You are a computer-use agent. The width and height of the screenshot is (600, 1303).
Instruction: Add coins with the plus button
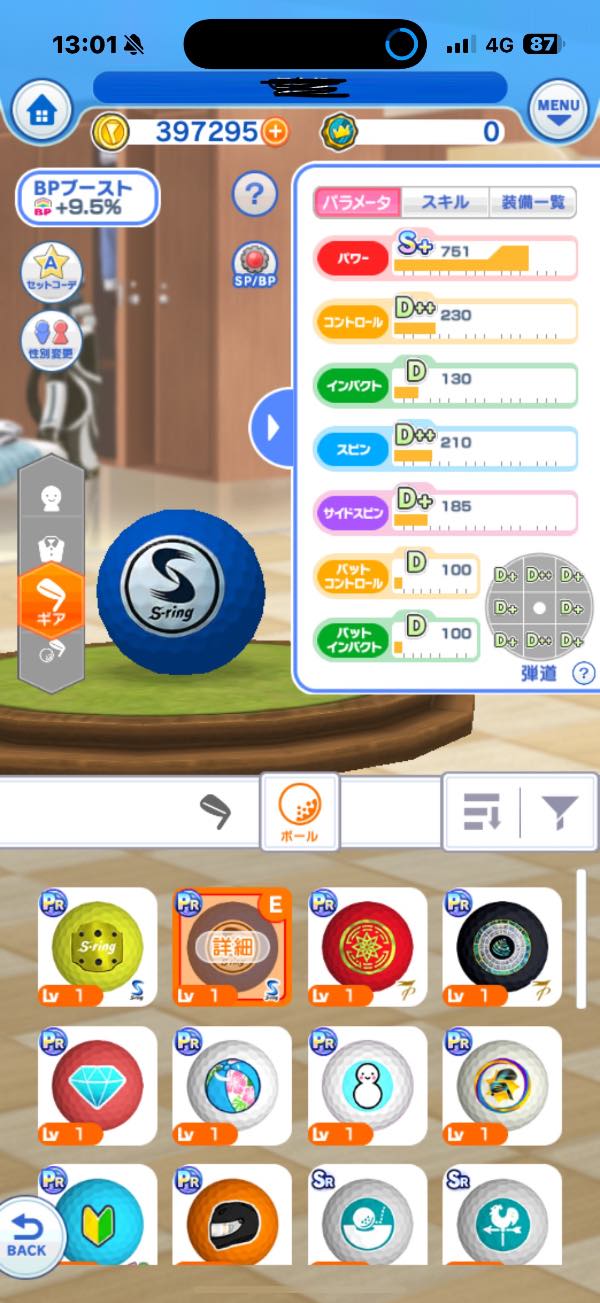click(273, 131)
